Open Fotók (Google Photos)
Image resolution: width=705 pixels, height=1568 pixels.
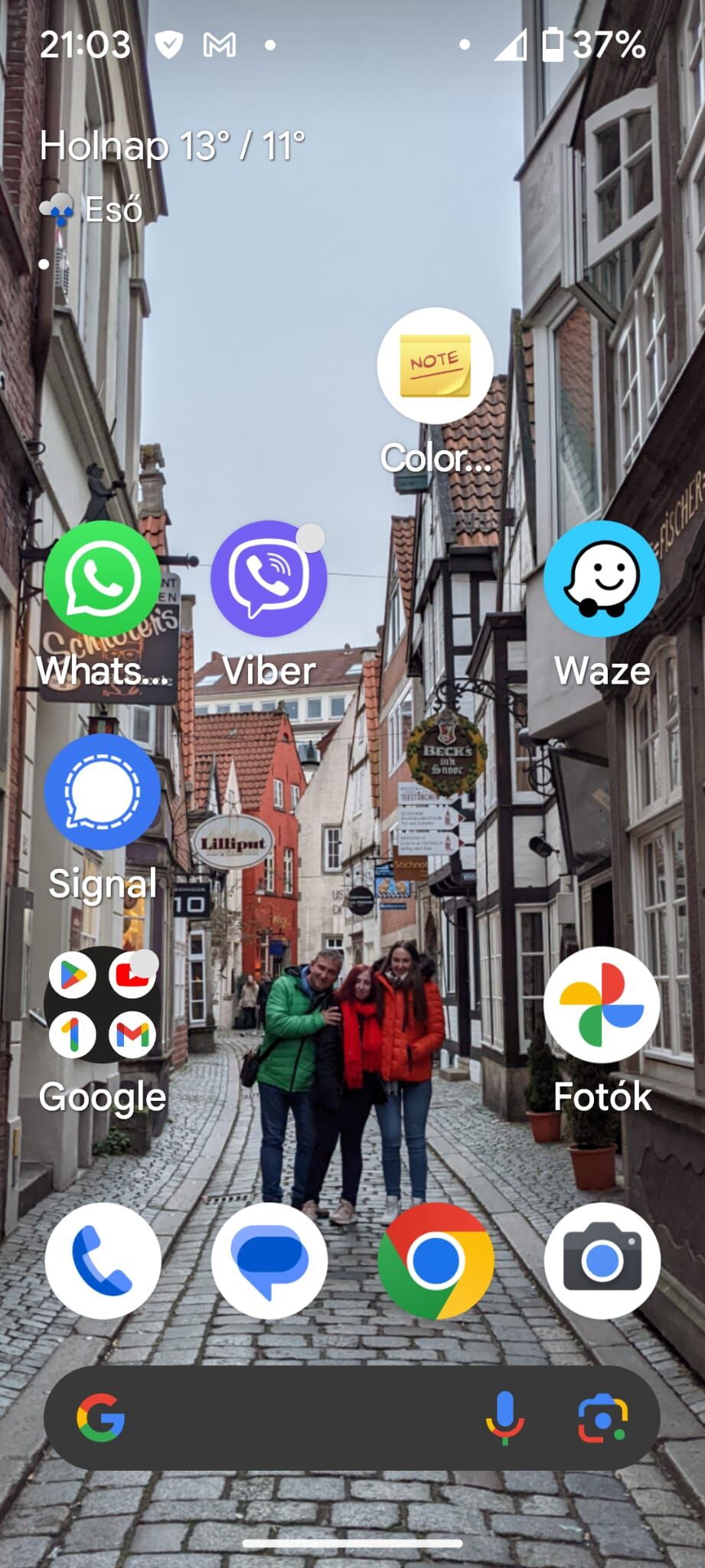pos(602,1004)
